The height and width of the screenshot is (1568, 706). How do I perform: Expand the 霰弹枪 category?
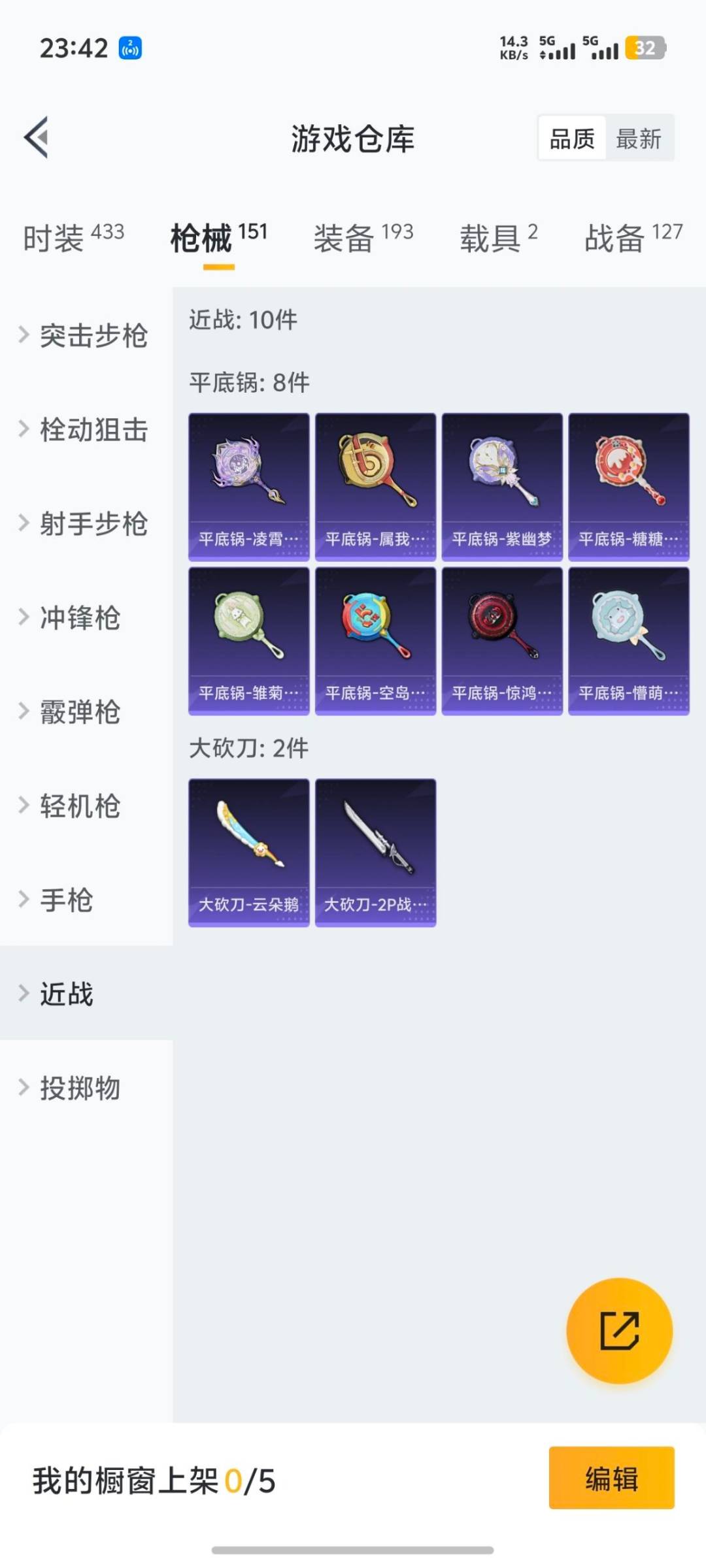[78, 712]
